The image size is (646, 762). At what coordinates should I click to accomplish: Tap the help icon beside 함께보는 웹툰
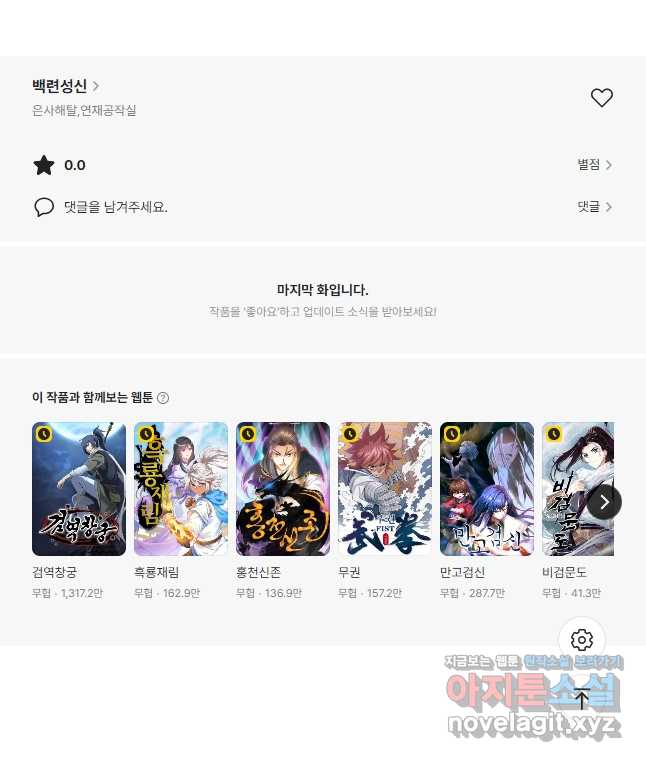point(163,398)
